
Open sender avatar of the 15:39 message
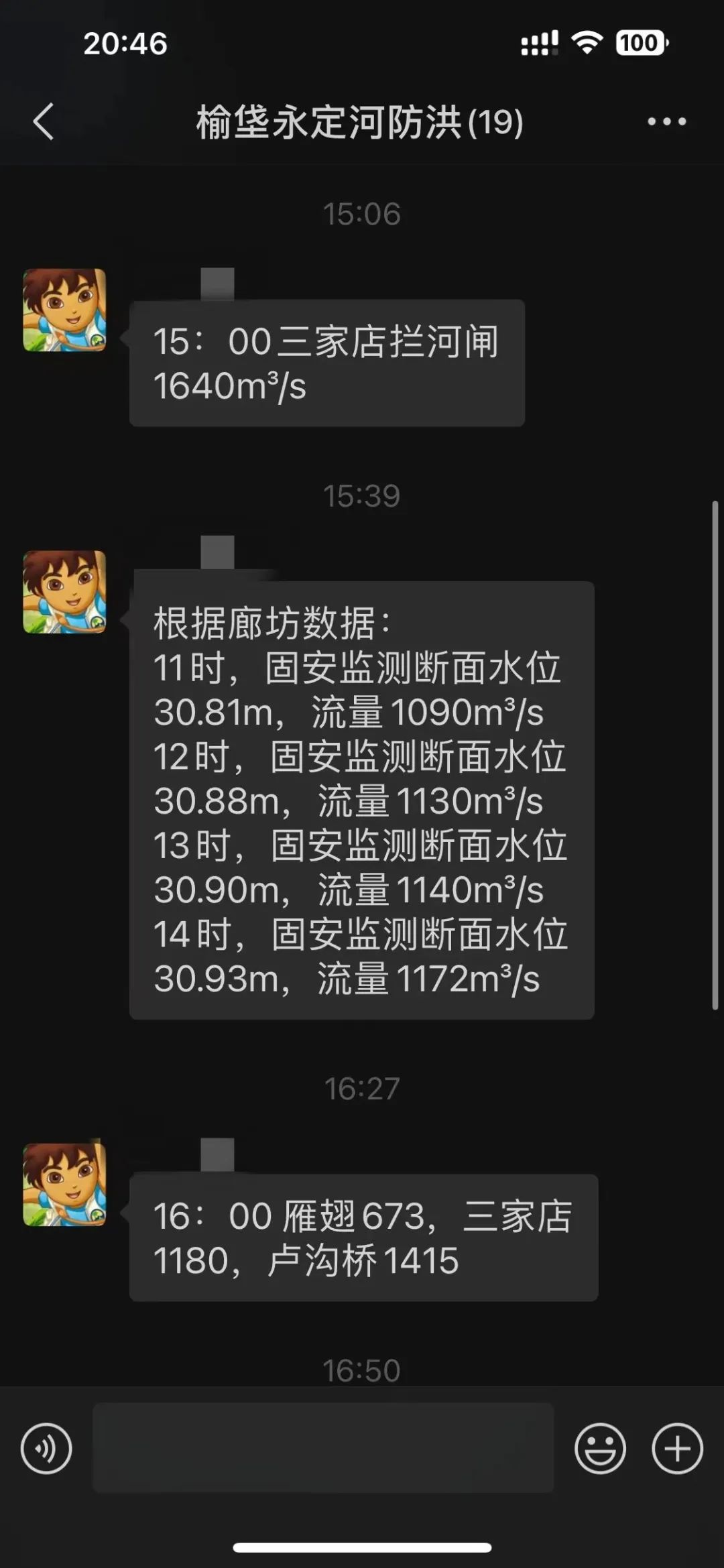click(x=65, y=592)
